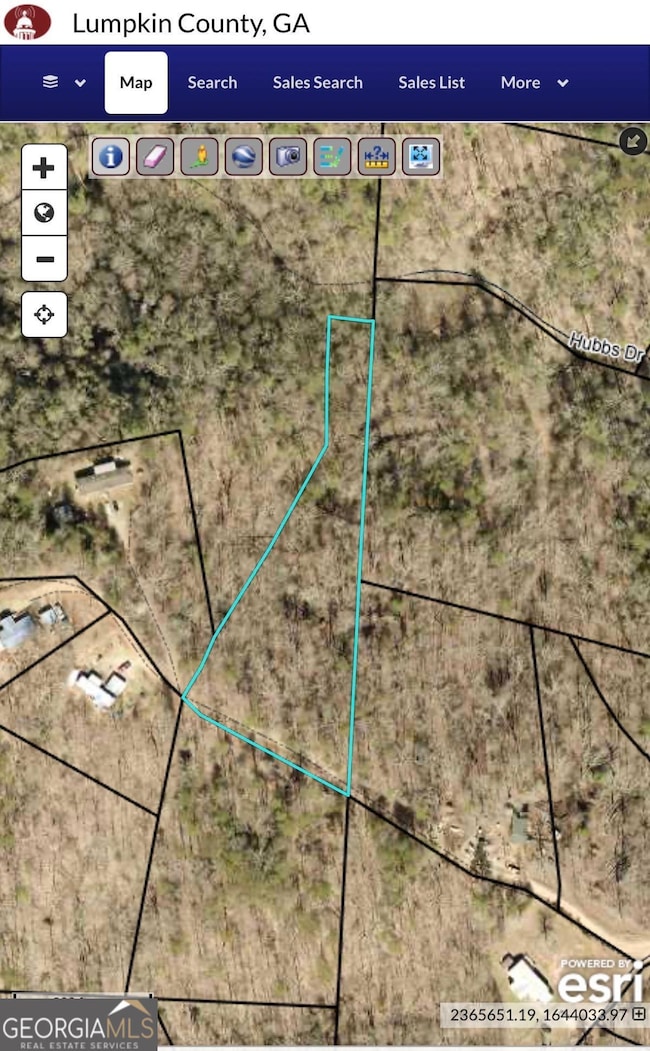The image size is (650, 1051).
Task: Open the Google Earth globe tool
Action: [244, 156]
